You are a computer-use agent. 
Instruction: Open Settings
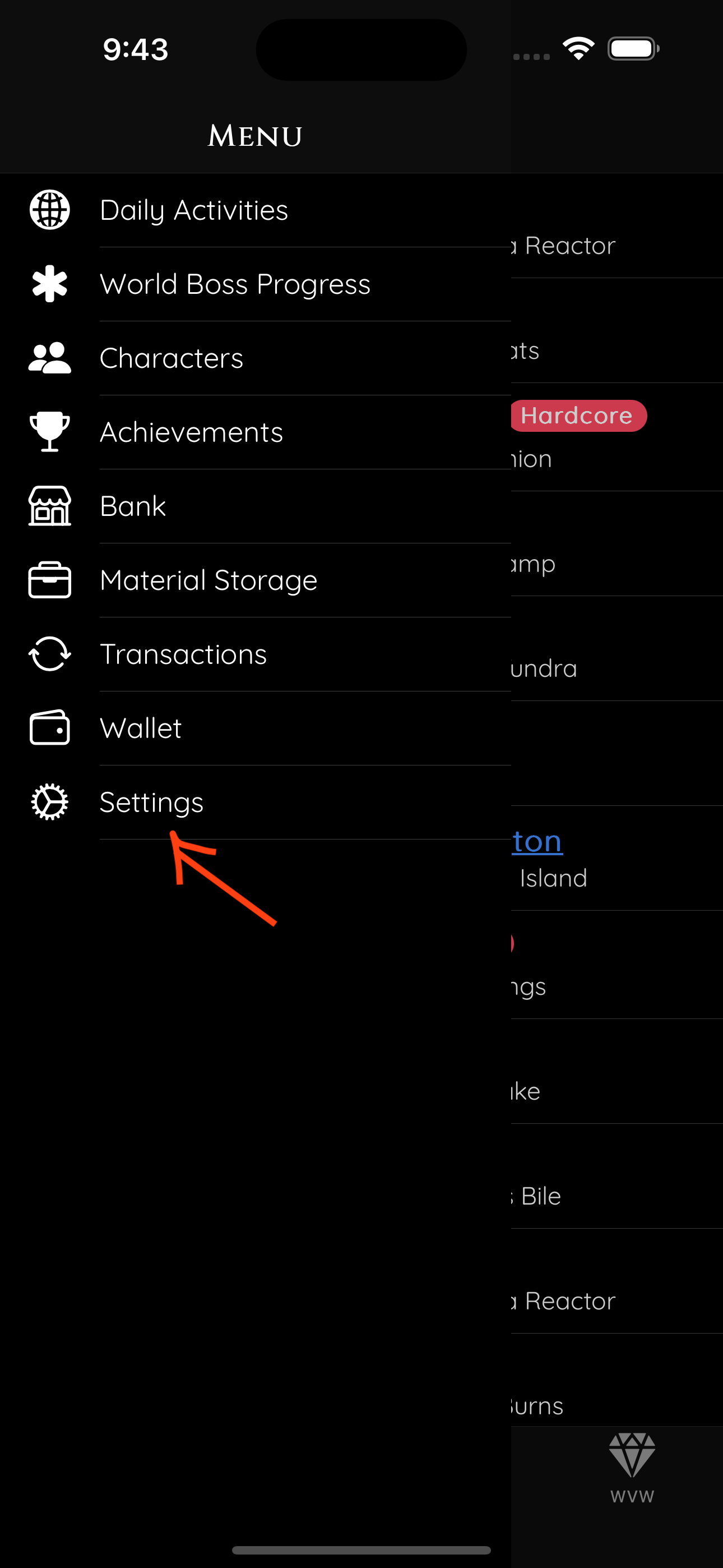[256, 803]
